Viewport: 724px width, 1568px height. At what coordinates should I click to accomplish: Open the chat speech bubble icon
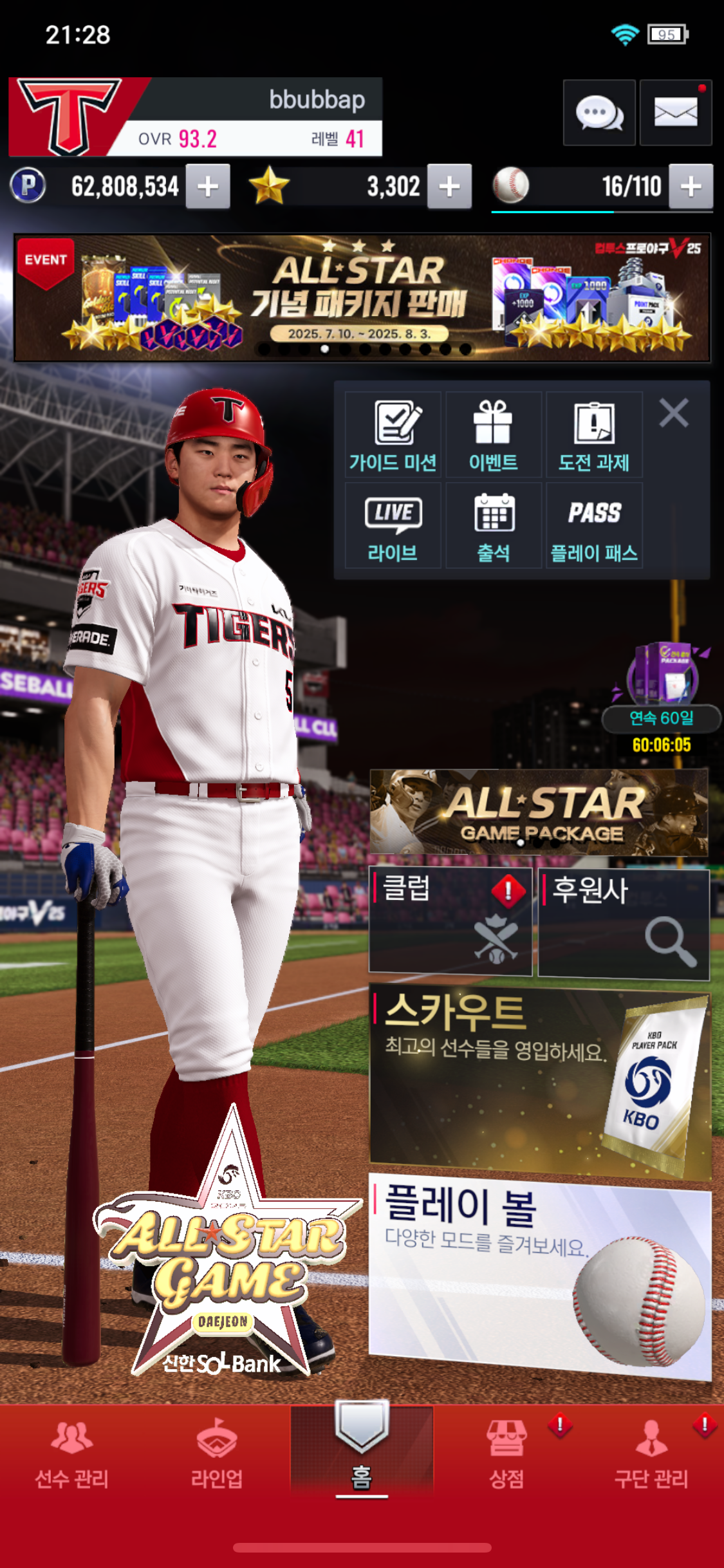pos(599,113)
